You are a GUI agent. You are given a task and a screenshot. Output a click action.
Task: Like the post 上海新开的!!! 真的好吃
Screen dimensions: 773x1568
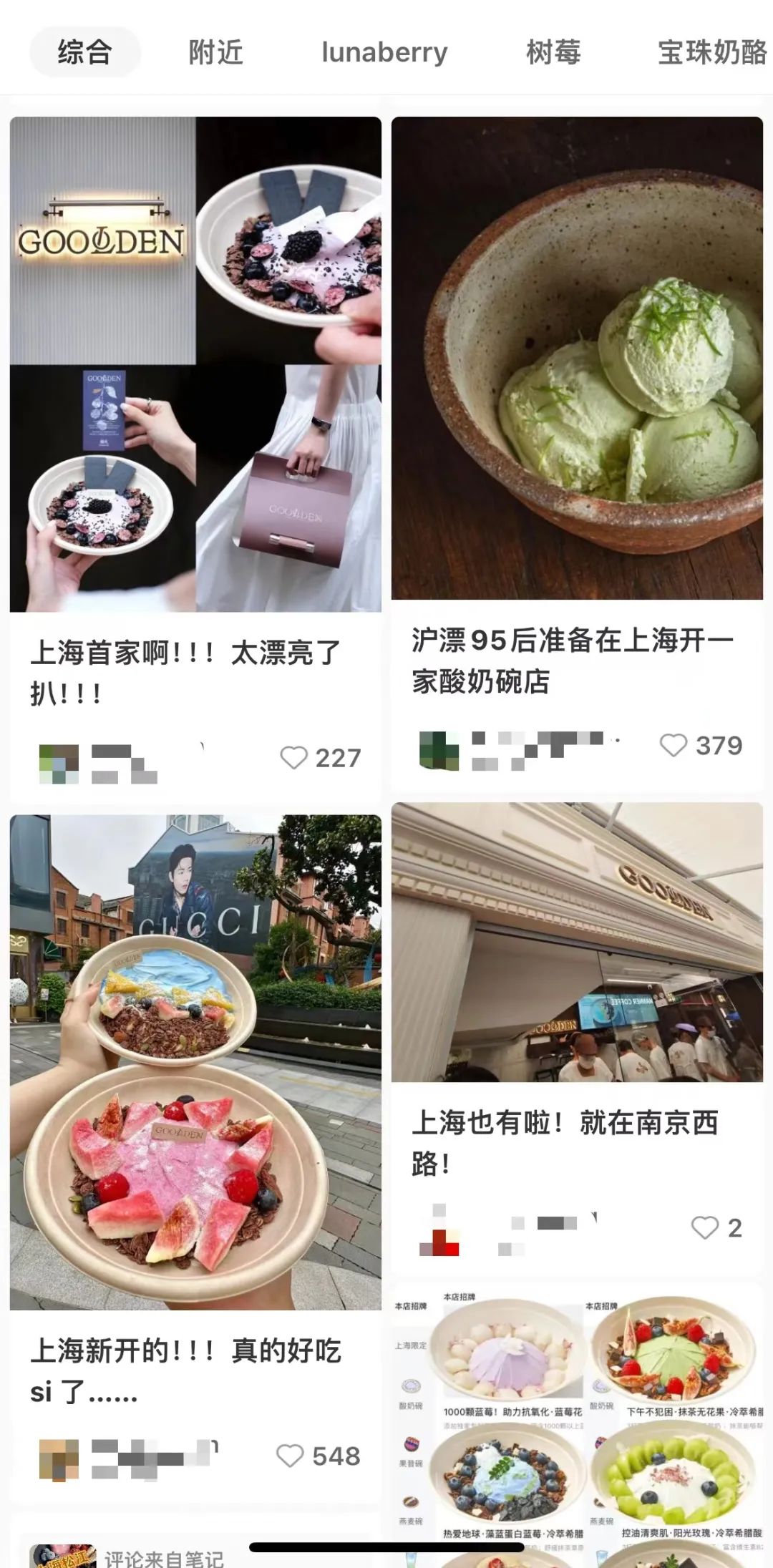[x=290, y=1456]
